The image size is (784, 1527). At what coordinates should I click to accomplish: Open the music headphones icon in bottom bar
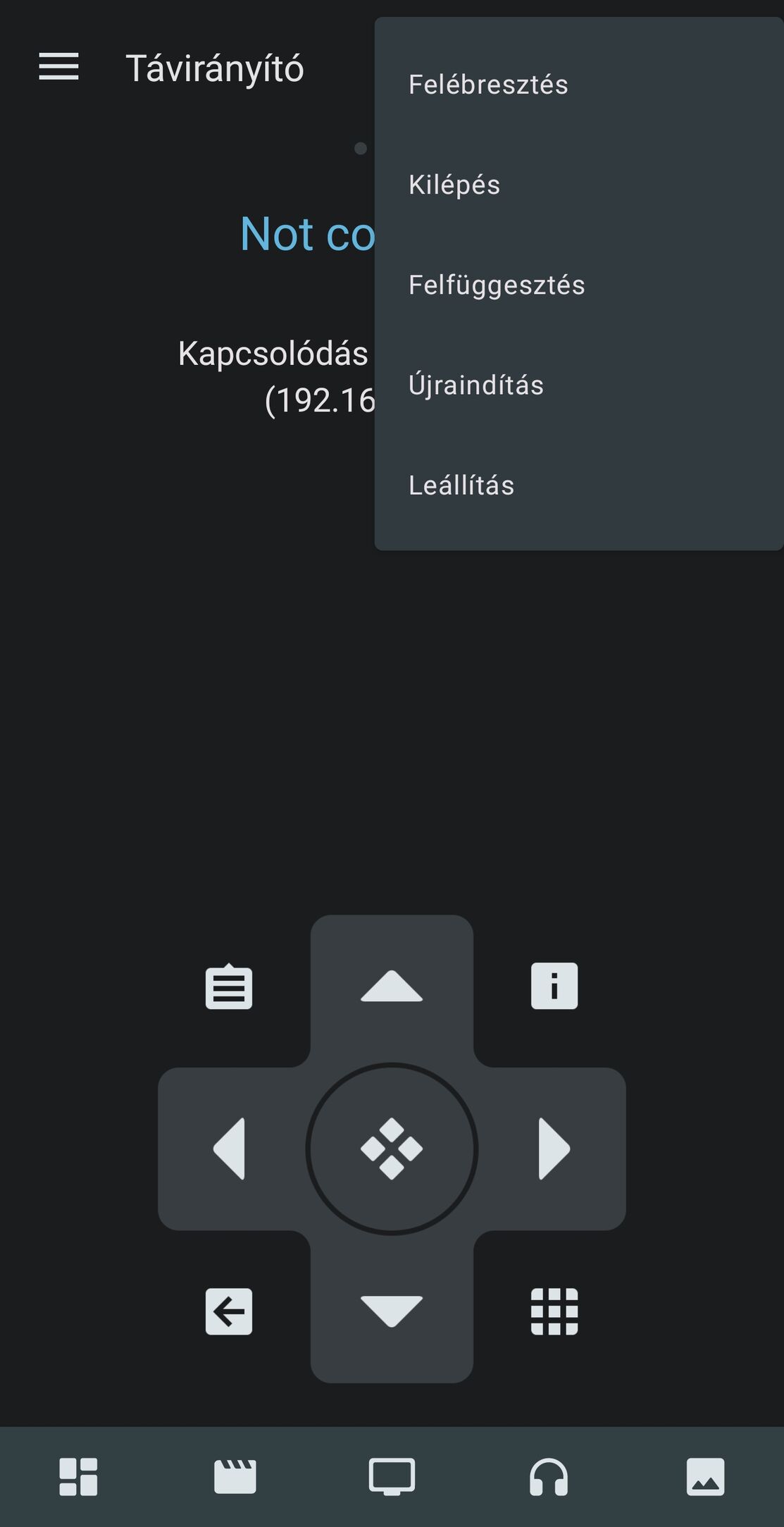549,1476
